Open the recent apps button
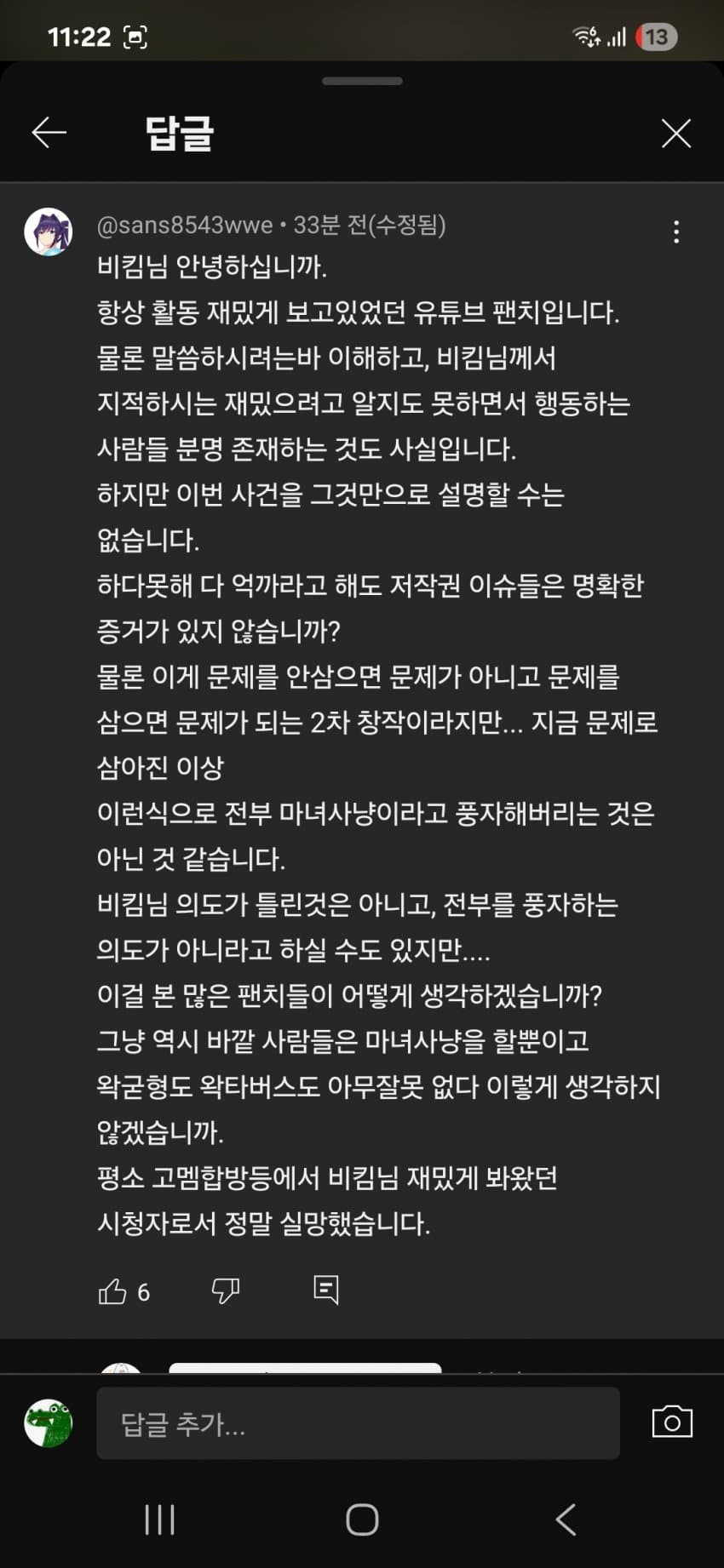 [x=159, y=1519]
